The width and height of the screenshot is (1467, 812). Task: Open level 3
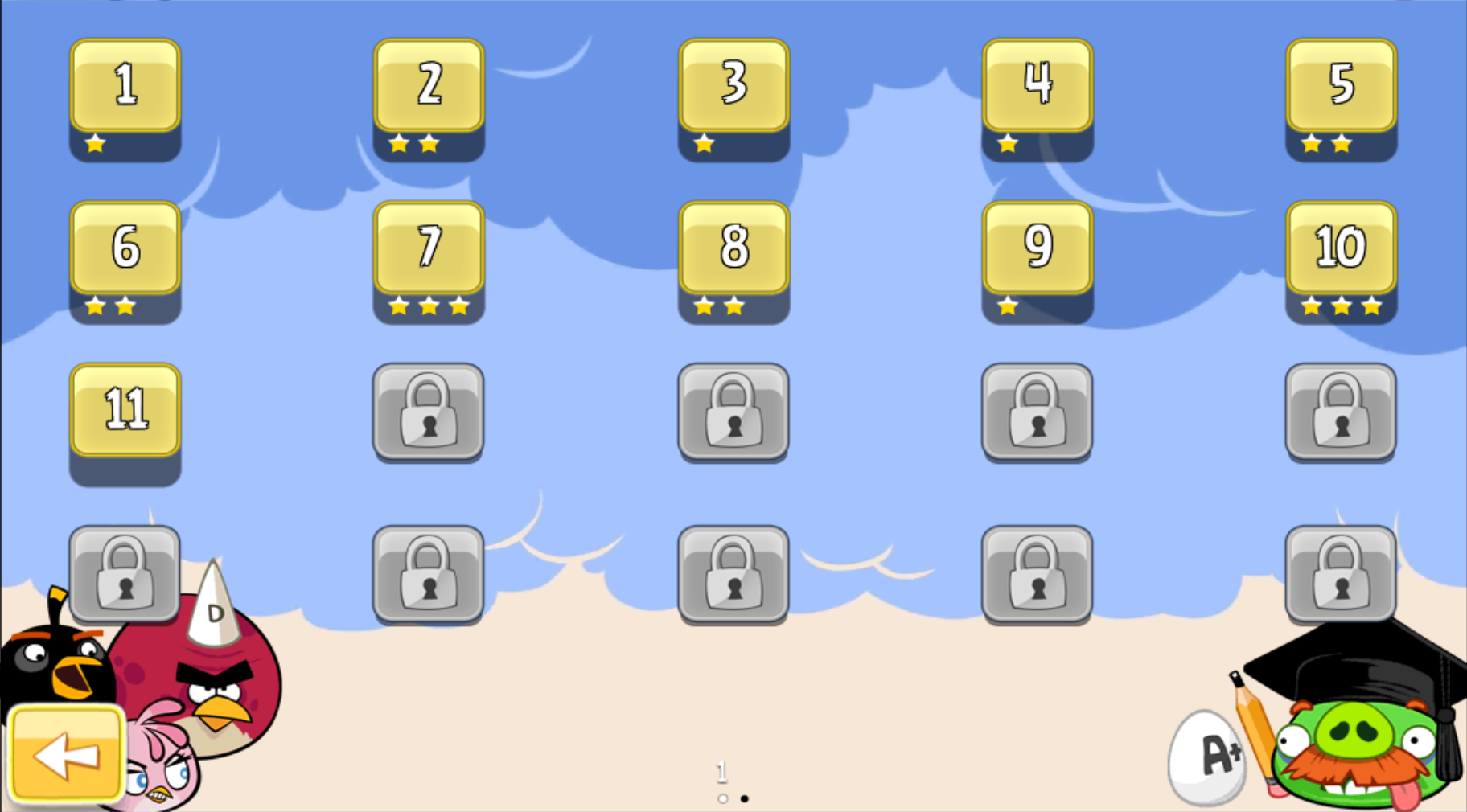coord(733,85)
